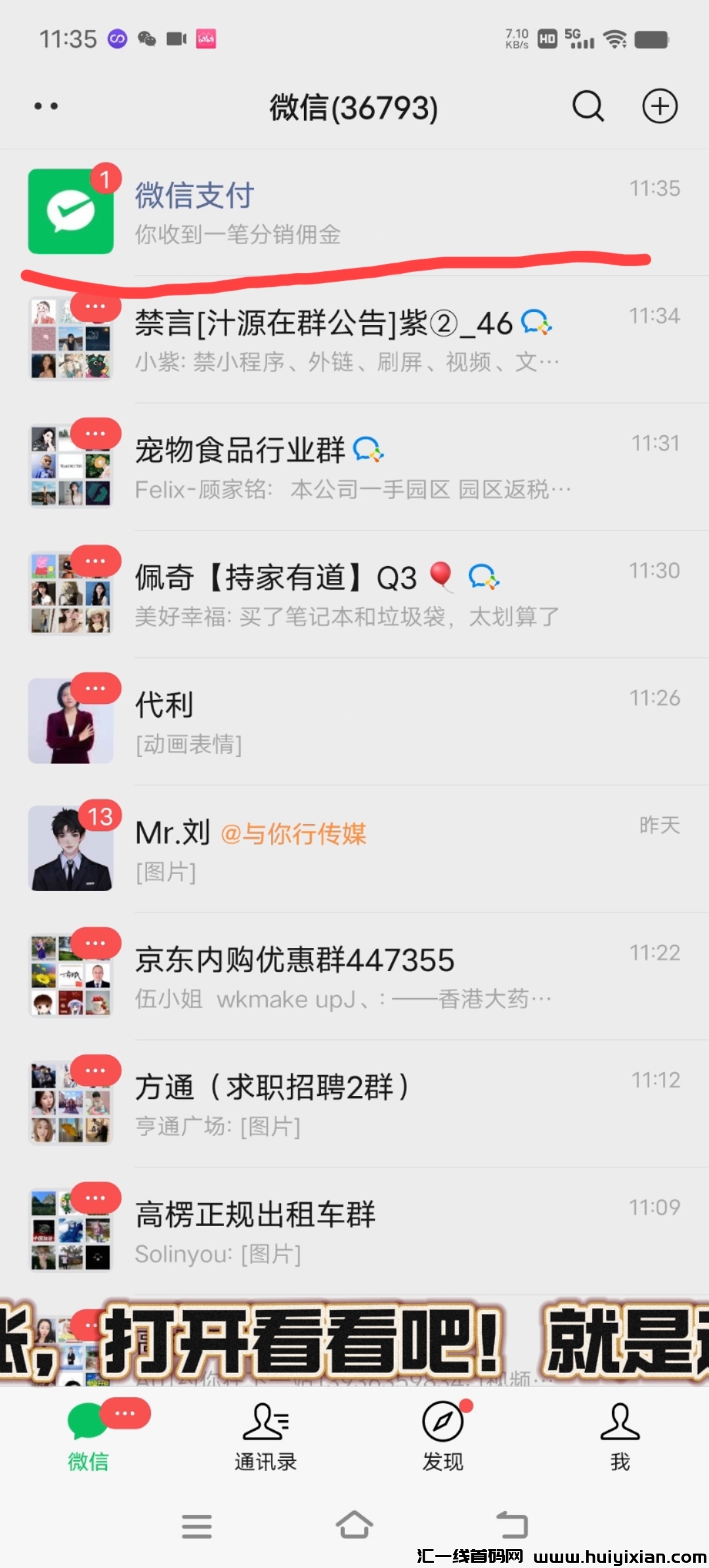This screenshot has height=1568, width=709.
Task: Open 代利's profile avatar photo
Action: 70,720
